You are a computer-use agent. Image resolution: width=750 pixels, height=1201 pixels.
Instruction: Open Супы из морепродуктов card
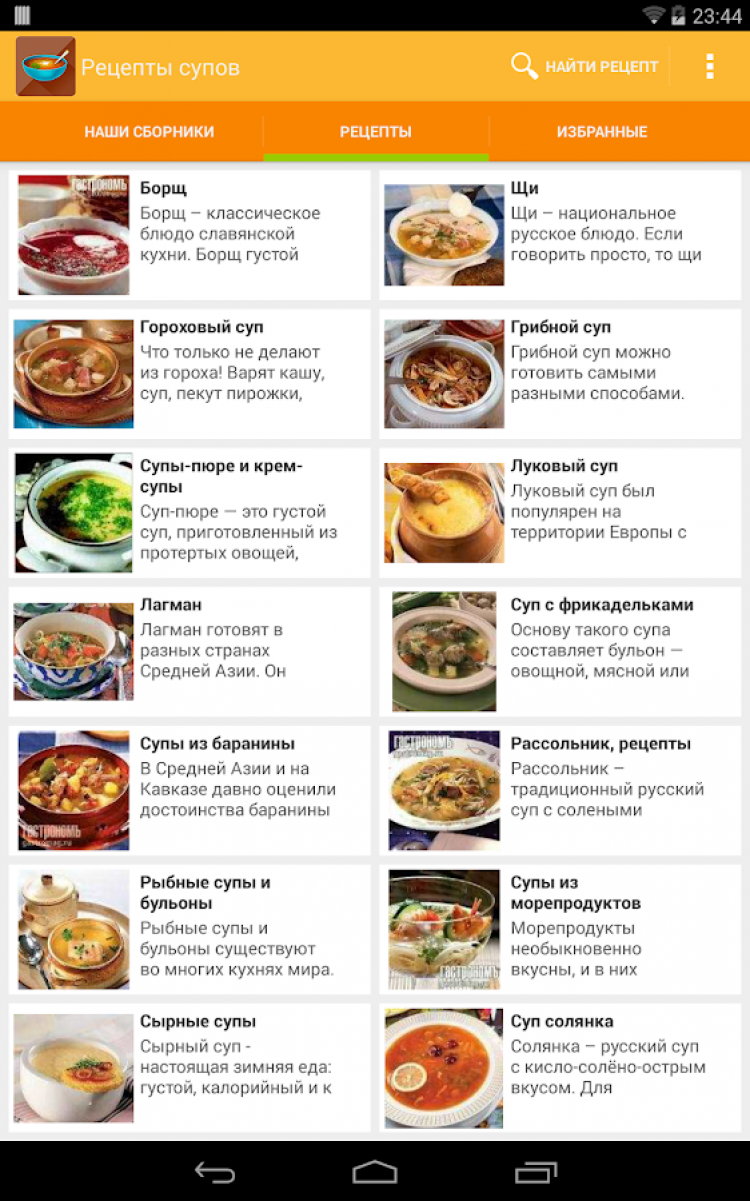click(560, 930)
